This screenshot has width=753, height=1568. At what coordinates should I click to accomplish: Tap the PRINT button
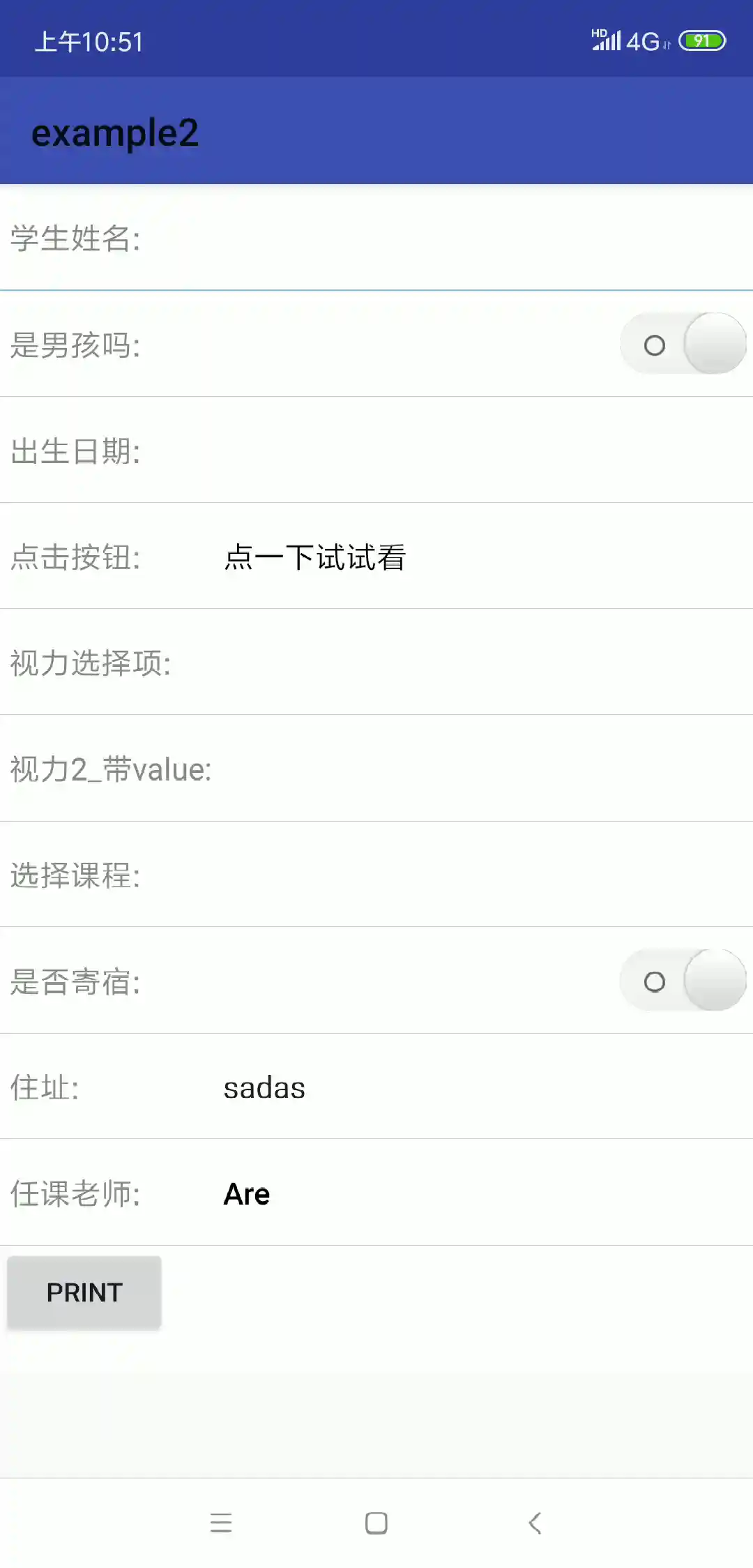click(x=84, y=1292)
